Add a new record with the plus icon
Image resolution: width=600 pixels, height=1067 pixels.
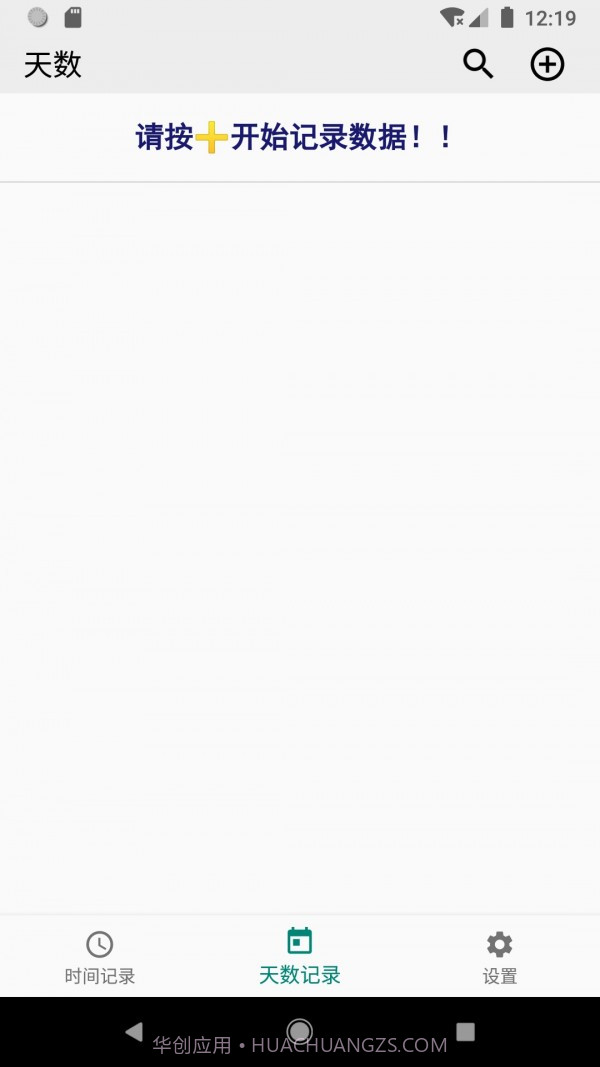547,65
